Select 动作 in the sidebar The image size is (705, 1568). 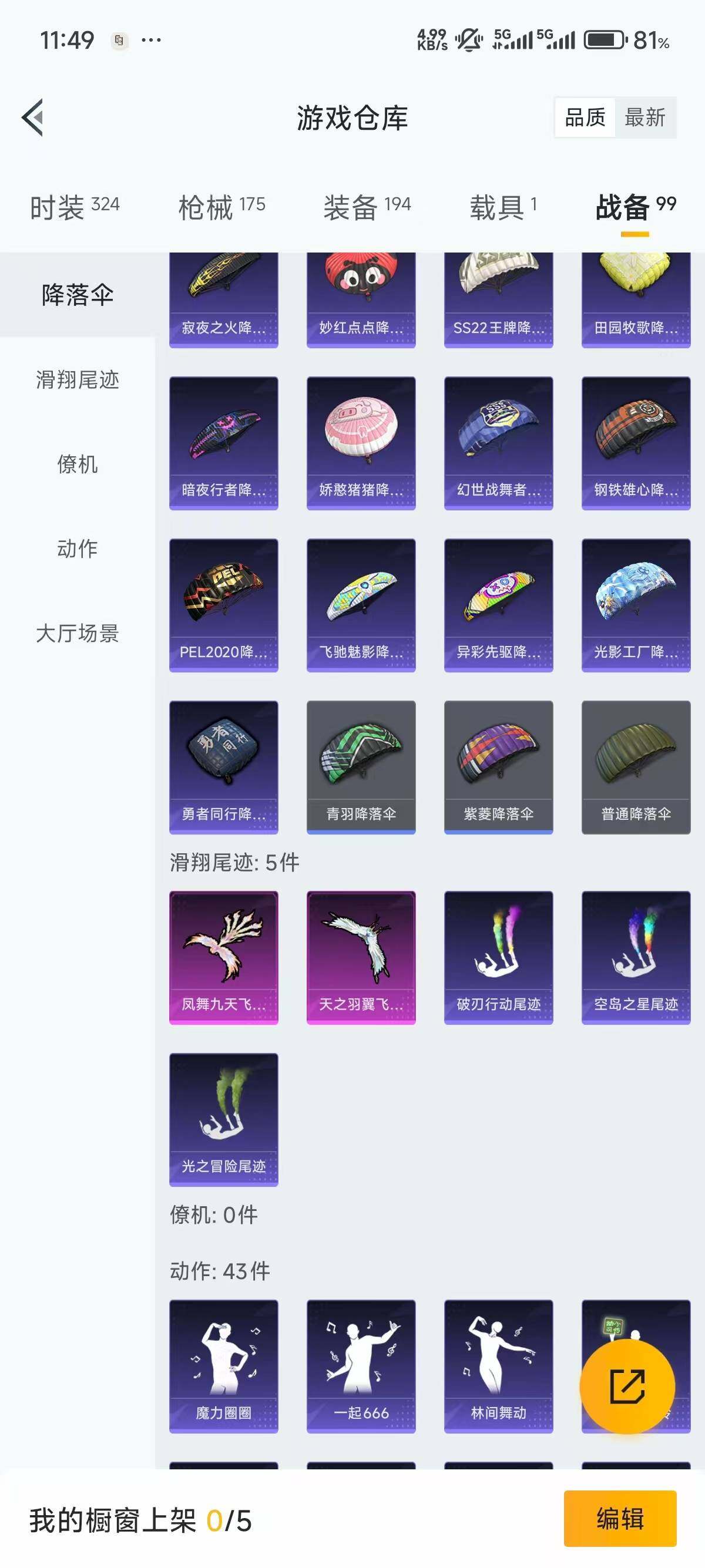(x=78, y=549)
